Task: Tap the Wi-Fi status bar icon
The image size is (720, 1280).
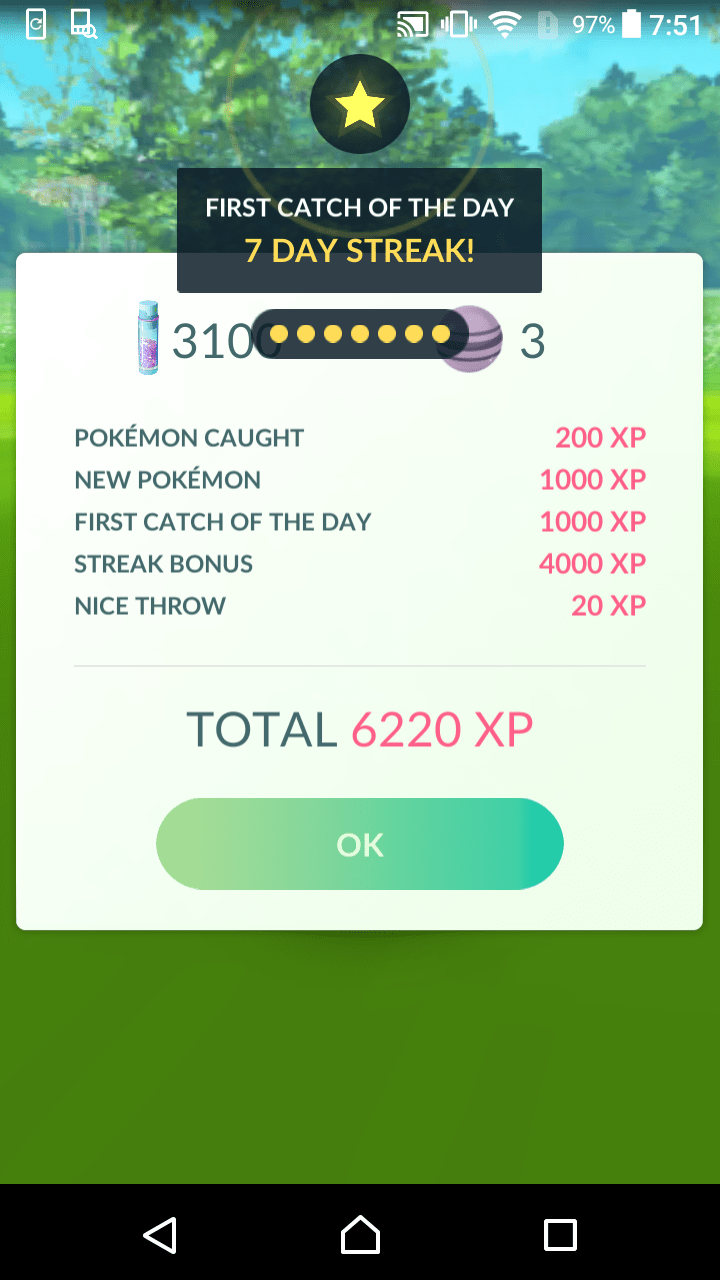Action: 504,23
